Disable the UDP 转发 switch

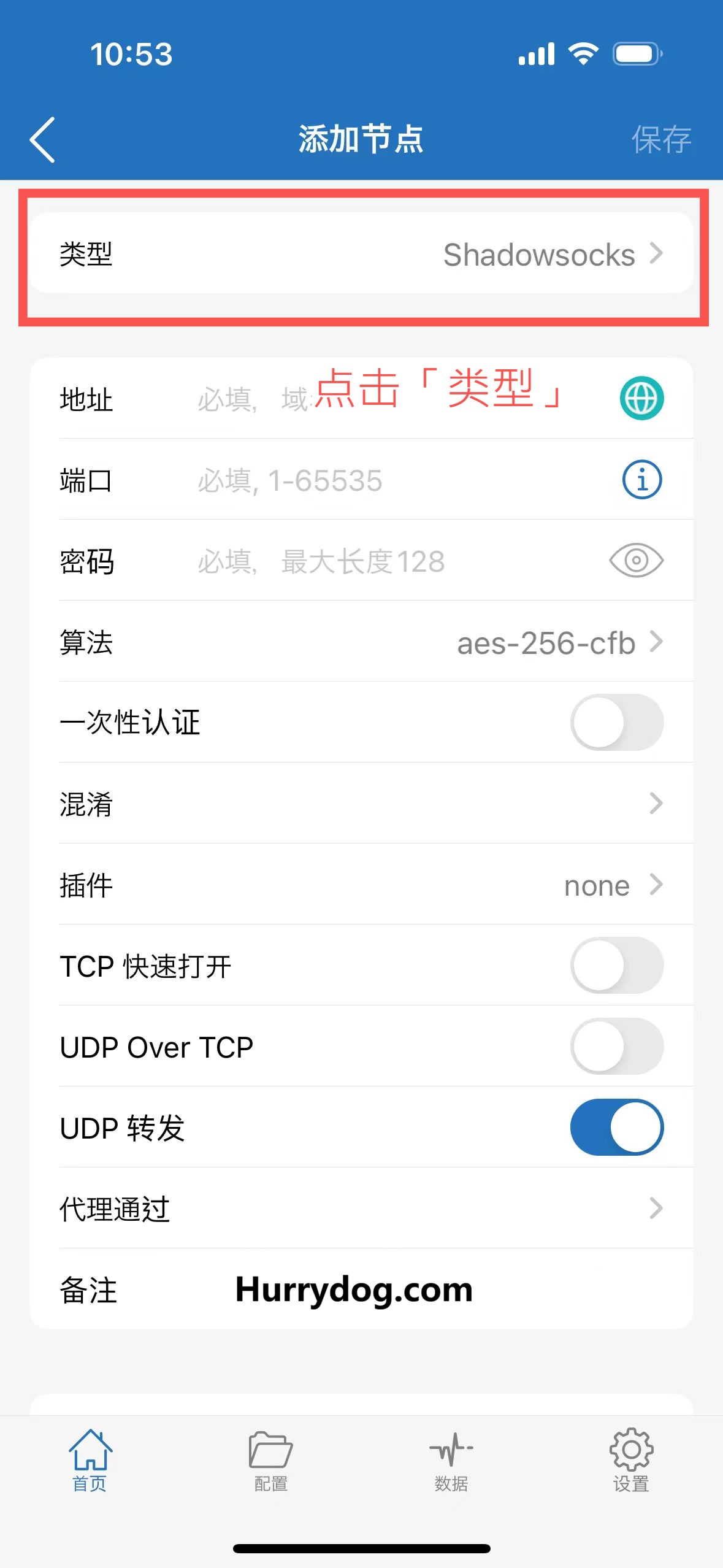pos(616,1127)
